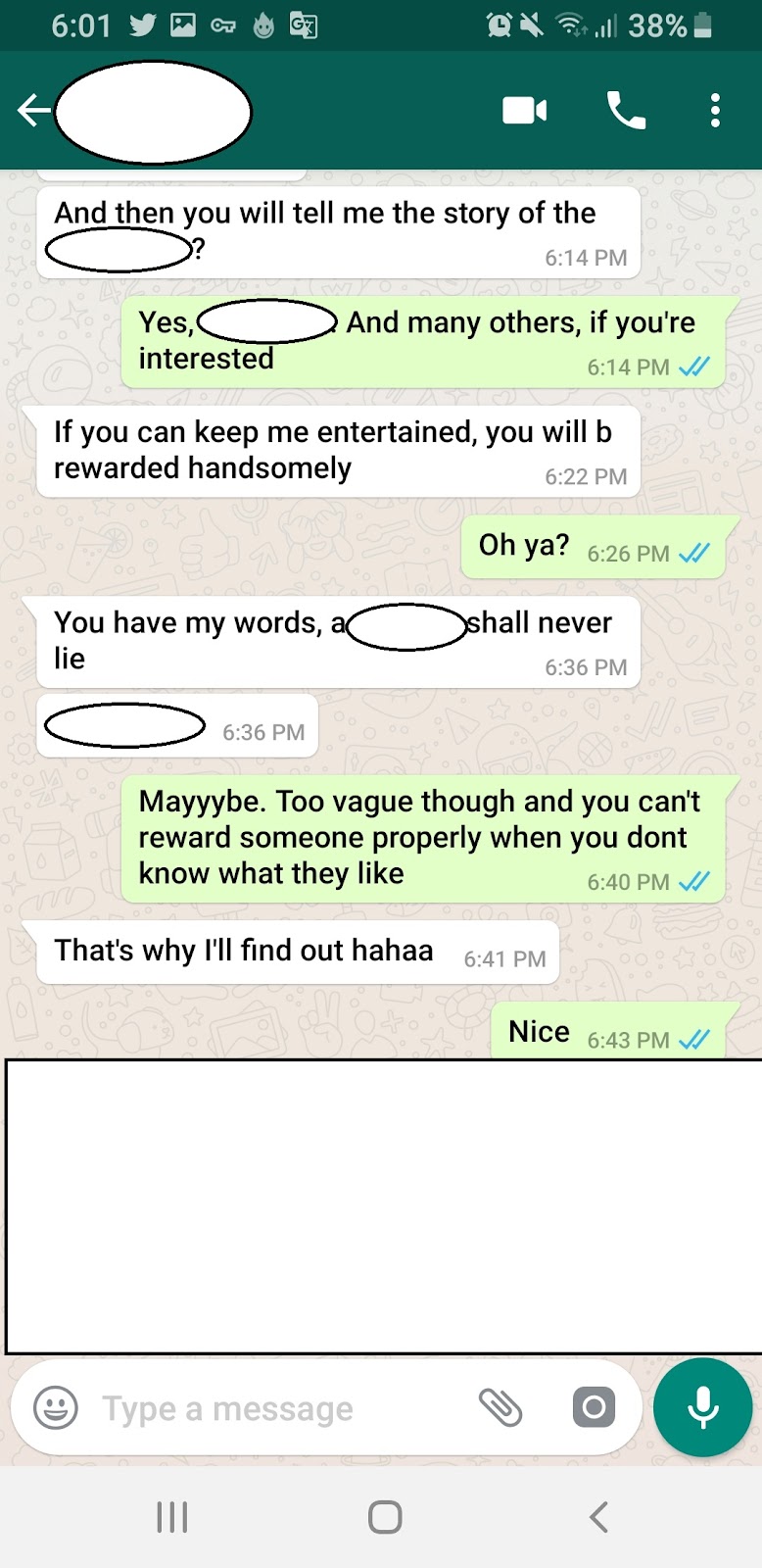Attach a file with the paperclip

click(x=500, y=1408)
